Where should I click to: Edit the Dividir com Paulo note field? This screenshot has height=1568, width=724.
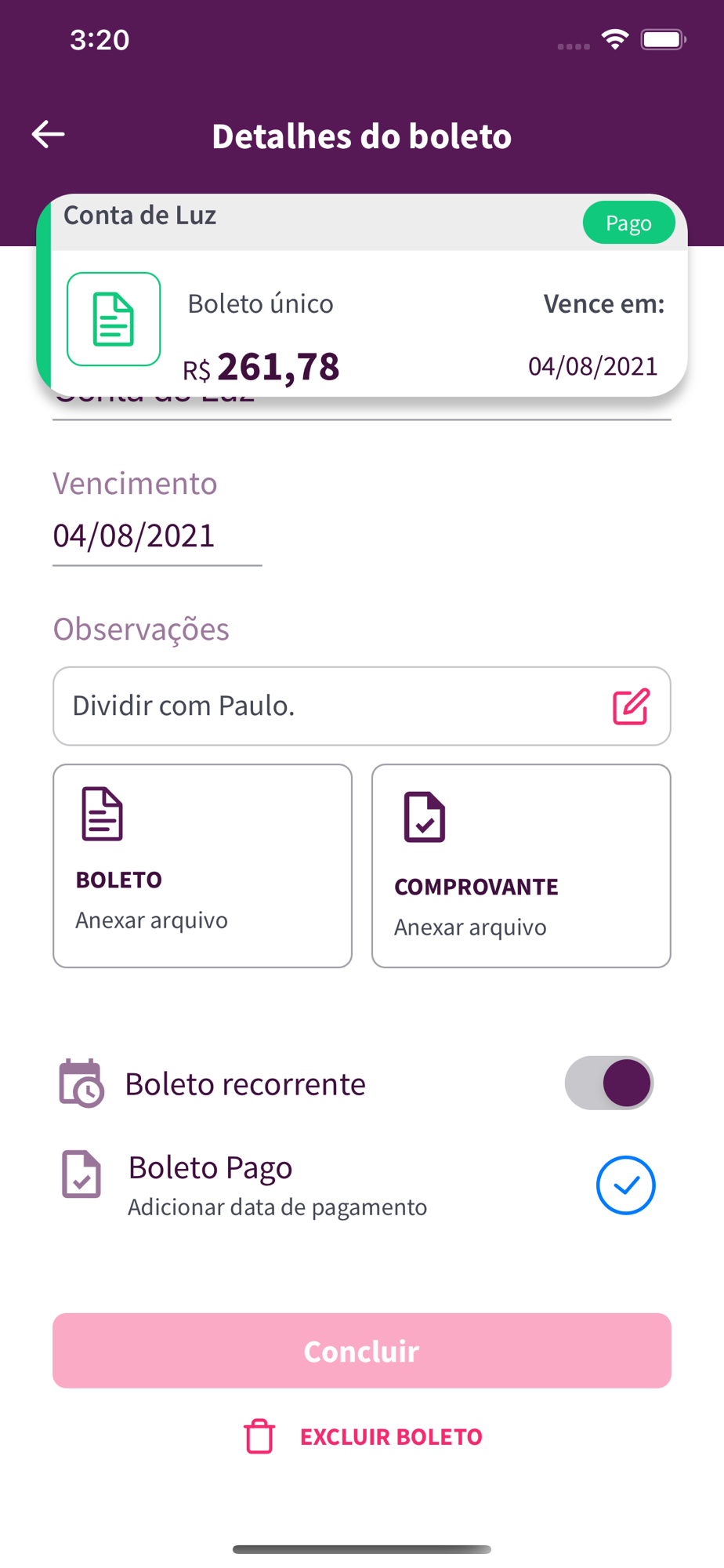(x=362, y=706)
